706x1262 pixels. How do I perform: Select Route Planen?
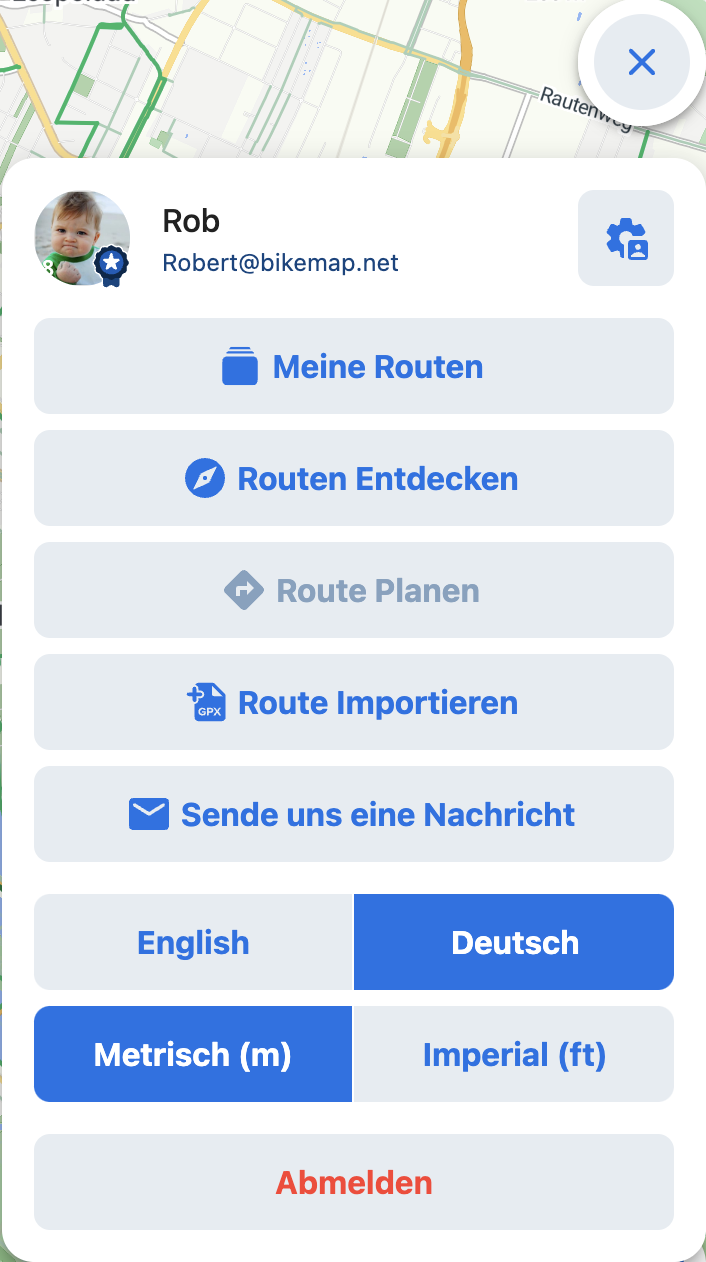353,590
